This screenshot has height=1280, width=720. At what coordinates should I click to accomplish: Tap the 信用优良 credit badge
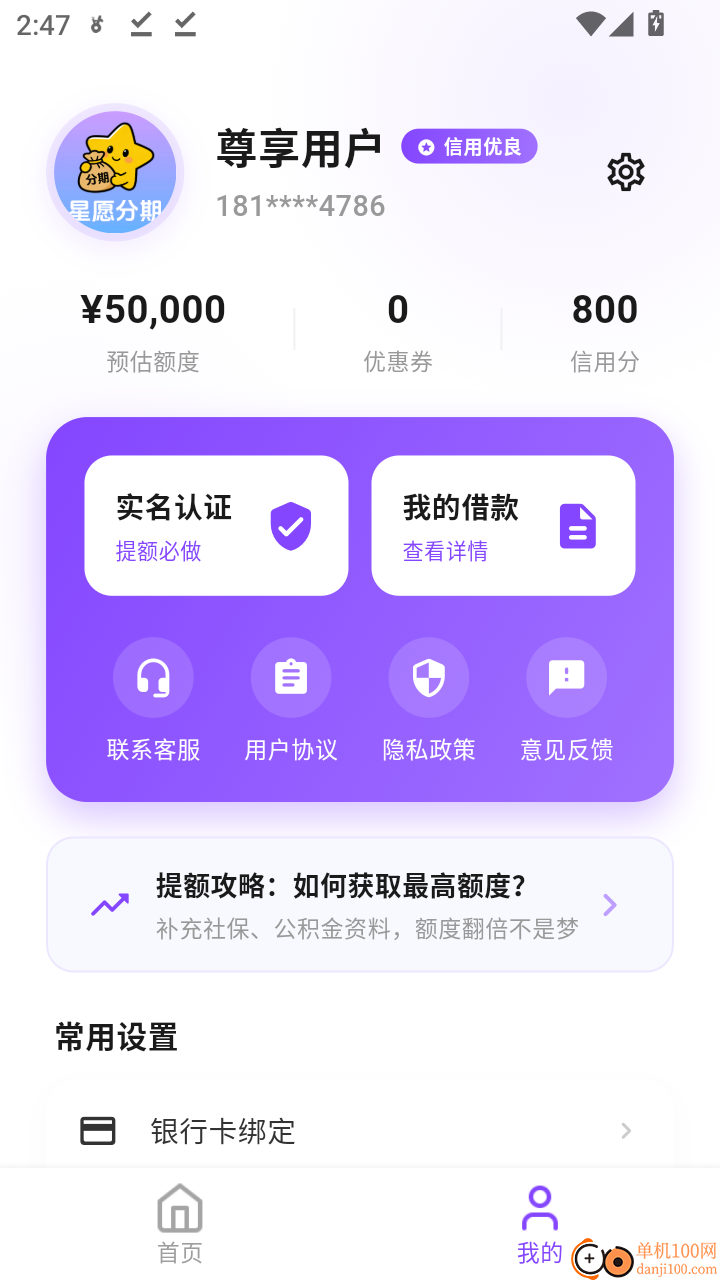[469, 146]
